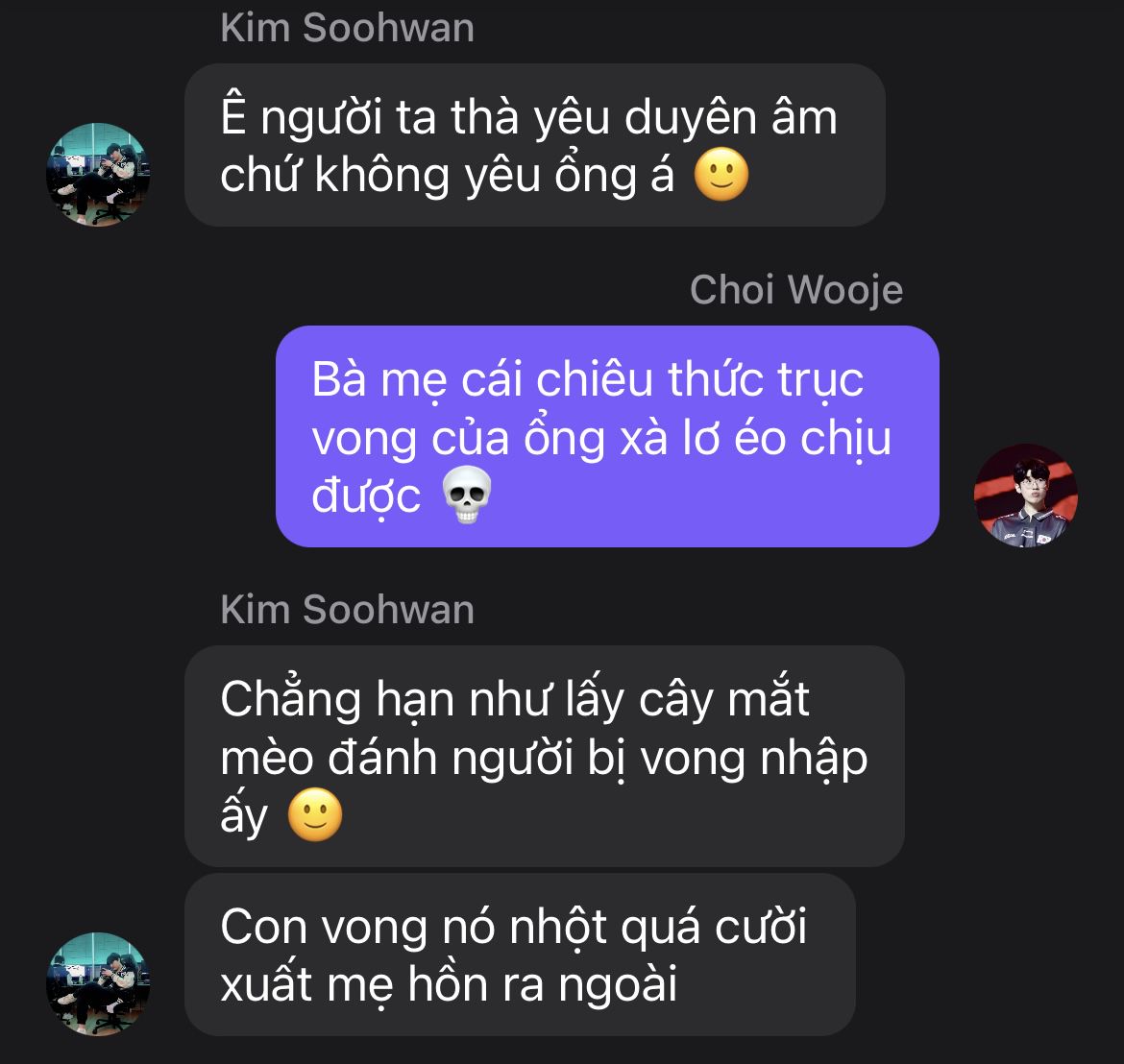Tap Kim Soohwan's avatar beside the 'duyên âm' message
This screenshot has width=1124, height=1064.
click(x=98, y=175)
